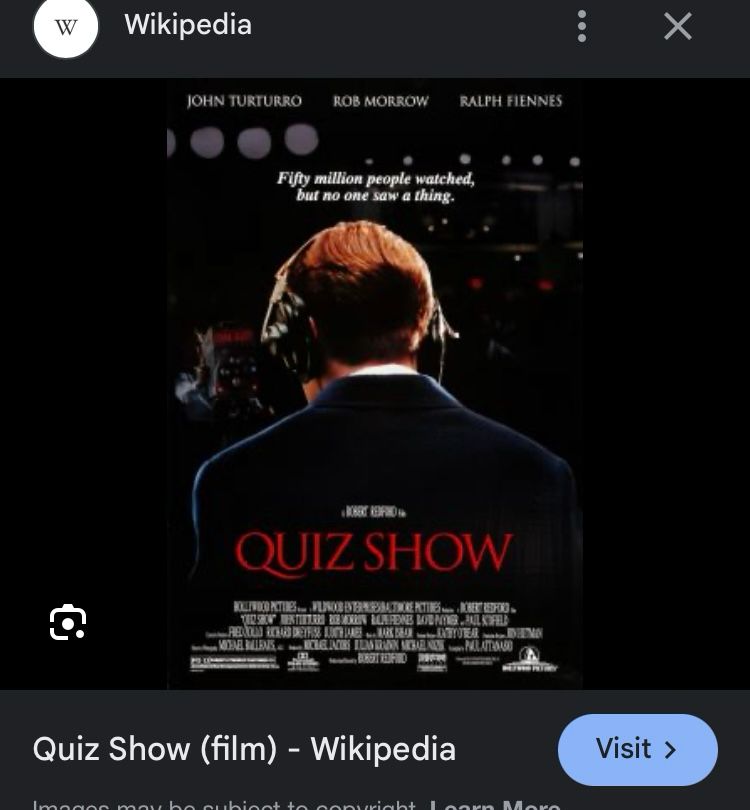Select the rounded blue Visit pill
The image size is (750, 810).
[637, 749]
